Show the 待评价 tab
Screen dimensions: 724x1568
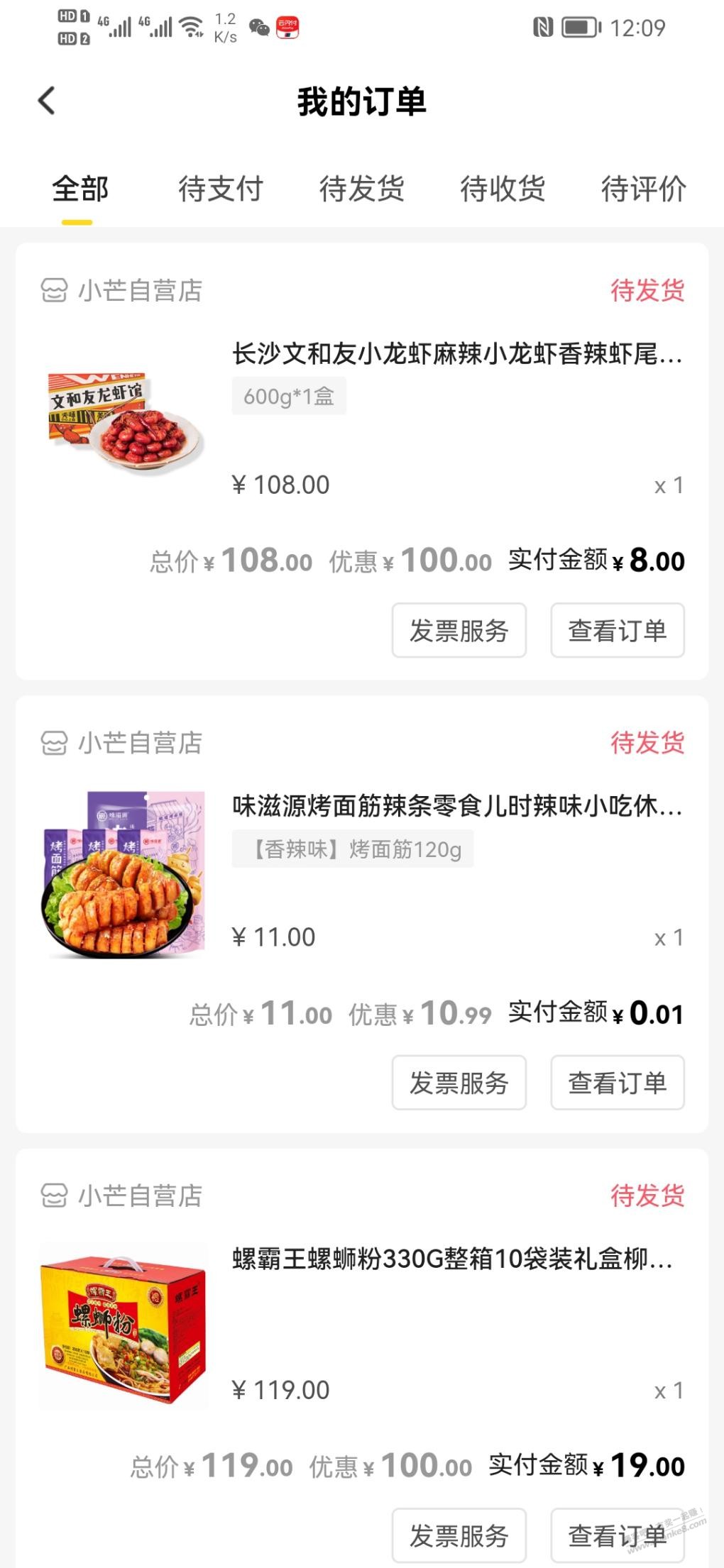tap(643, 189)
